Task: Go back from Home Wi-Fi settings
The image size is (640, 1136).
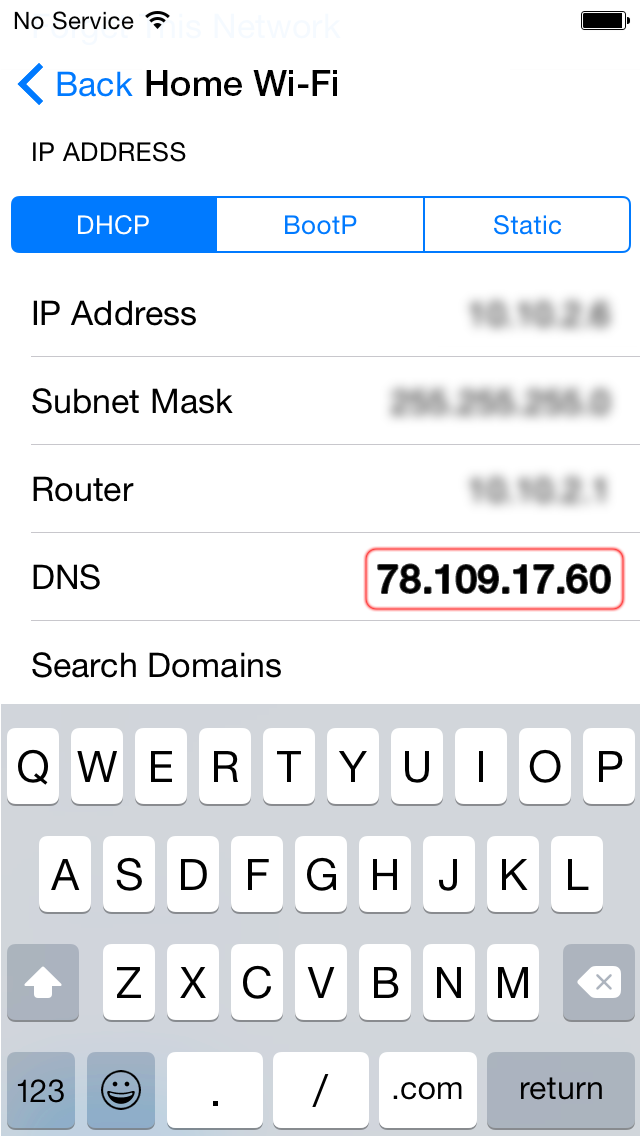Action: (75, 84)
